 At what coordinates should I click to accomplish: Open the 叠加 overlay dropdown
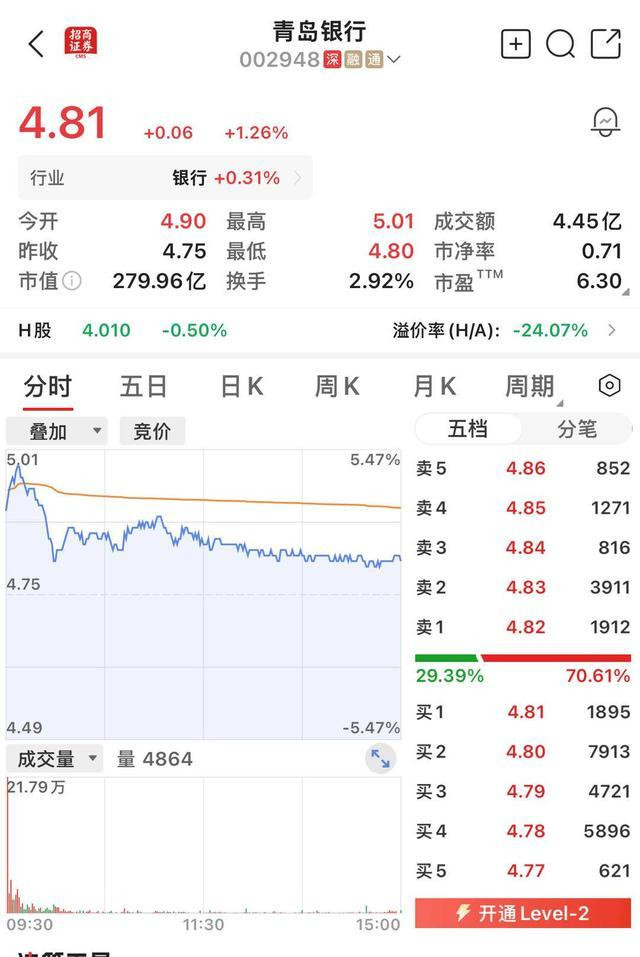click(x=56, y=431)
